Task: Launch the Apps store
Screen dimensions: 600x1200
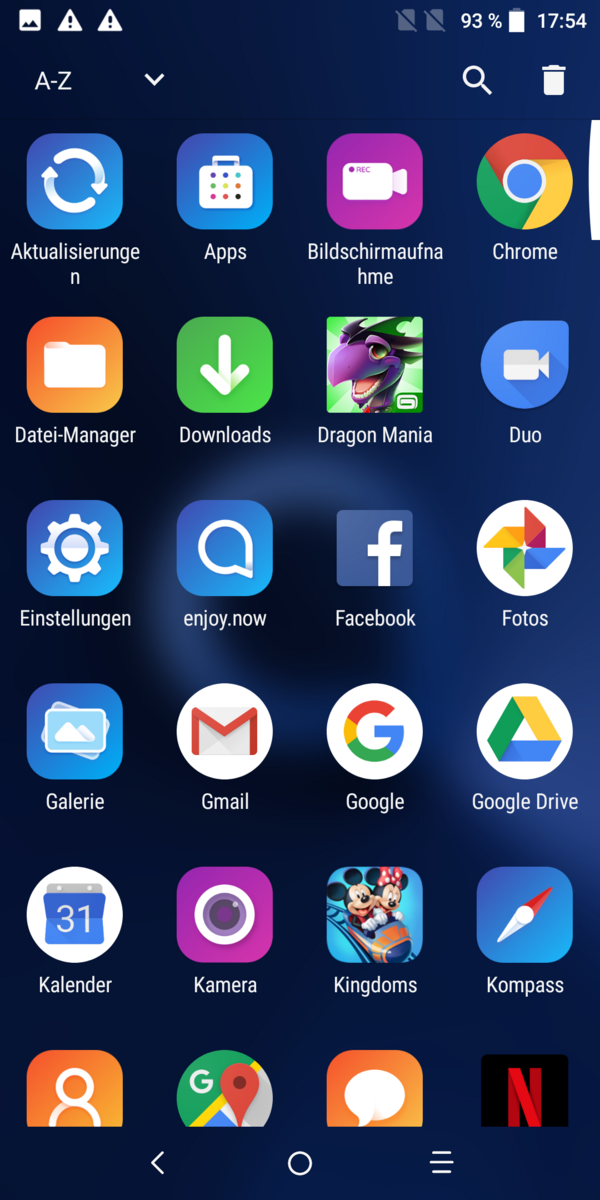Action: tap(225, 181)
